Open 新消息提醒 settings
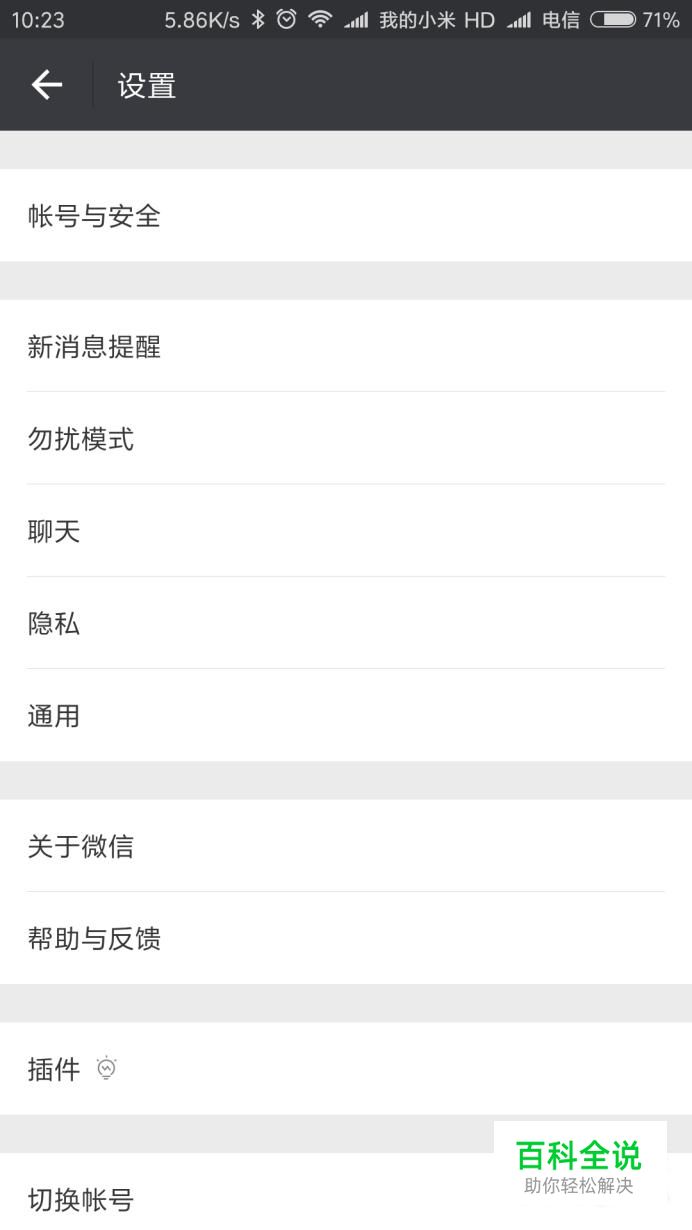Image resolution: width=692 pixels, height=1230 pixels. pyautogui.click(x=346, y=346)
